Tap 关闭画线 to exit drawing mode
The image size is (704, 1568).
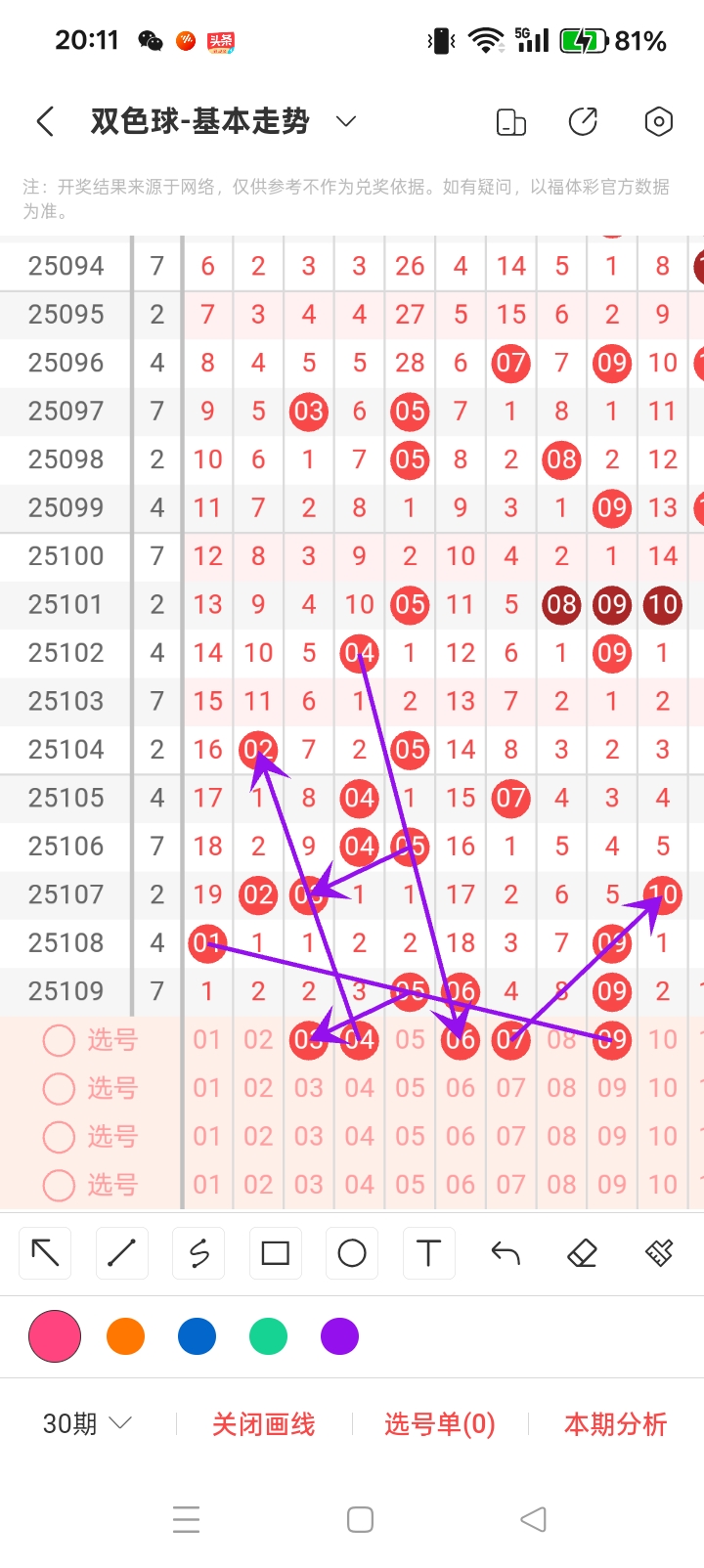[x=264, y=1424]
